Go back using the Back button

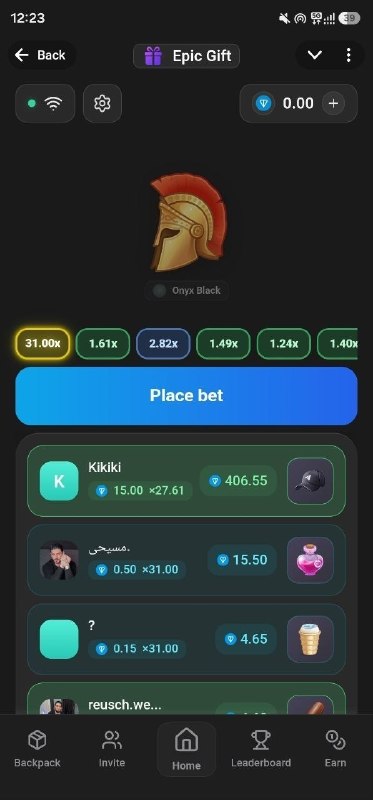point(42,55)
